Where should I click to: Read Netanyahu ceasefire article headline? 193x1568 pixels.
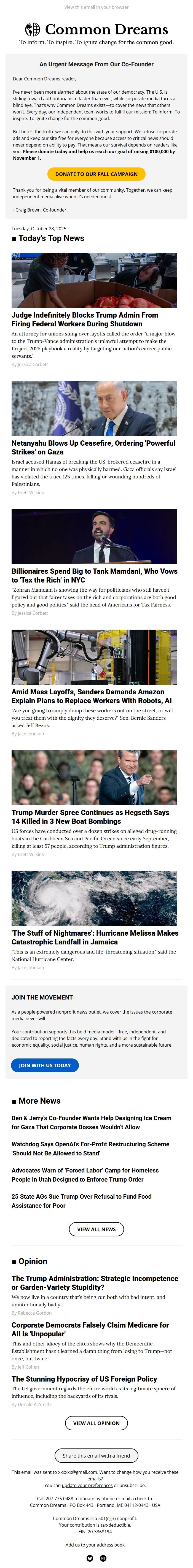pyautogui.click(x=93, y=447)
